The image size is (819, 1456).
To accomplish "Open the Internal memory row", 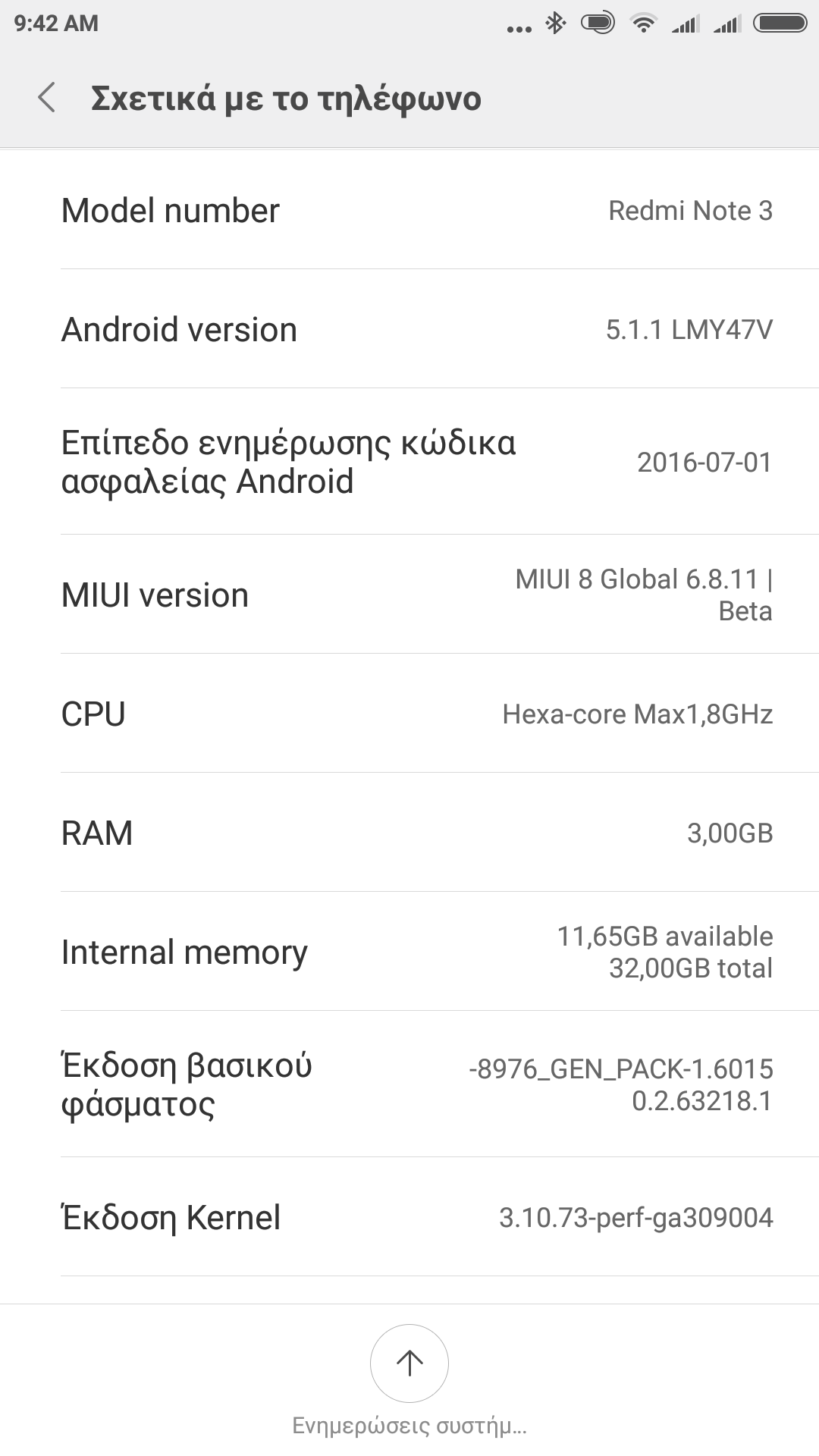I will (x=409, y=952).
